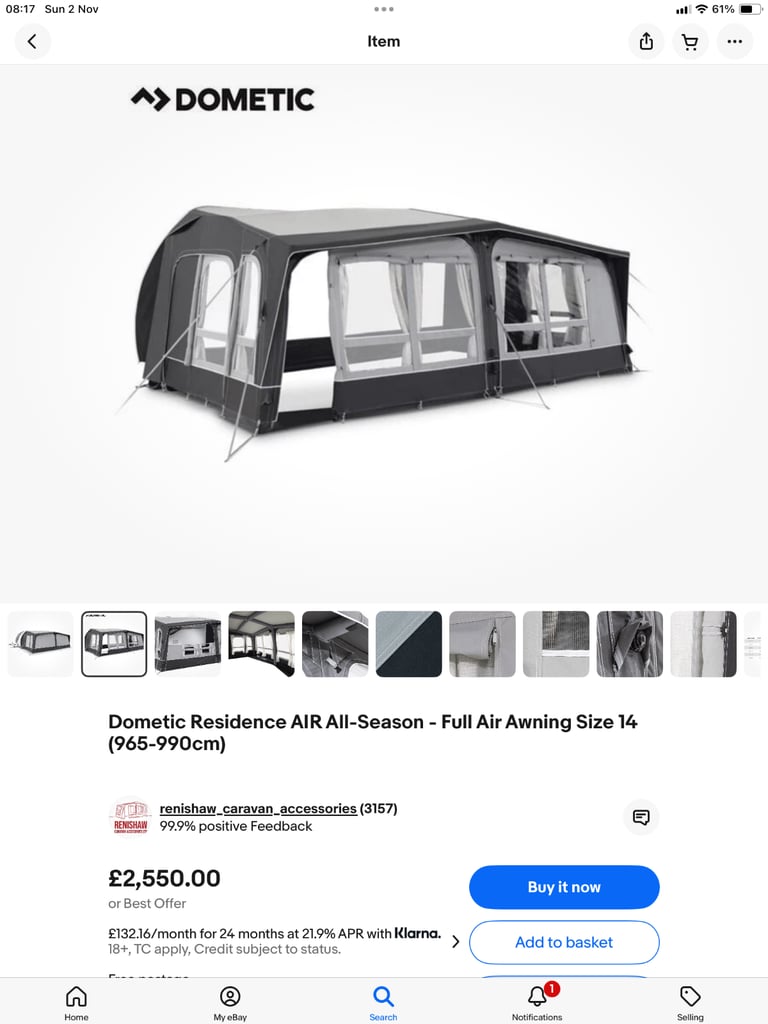Select the first awning thumbnail
Screen dimensions: 768x1024
pos(40,644)
